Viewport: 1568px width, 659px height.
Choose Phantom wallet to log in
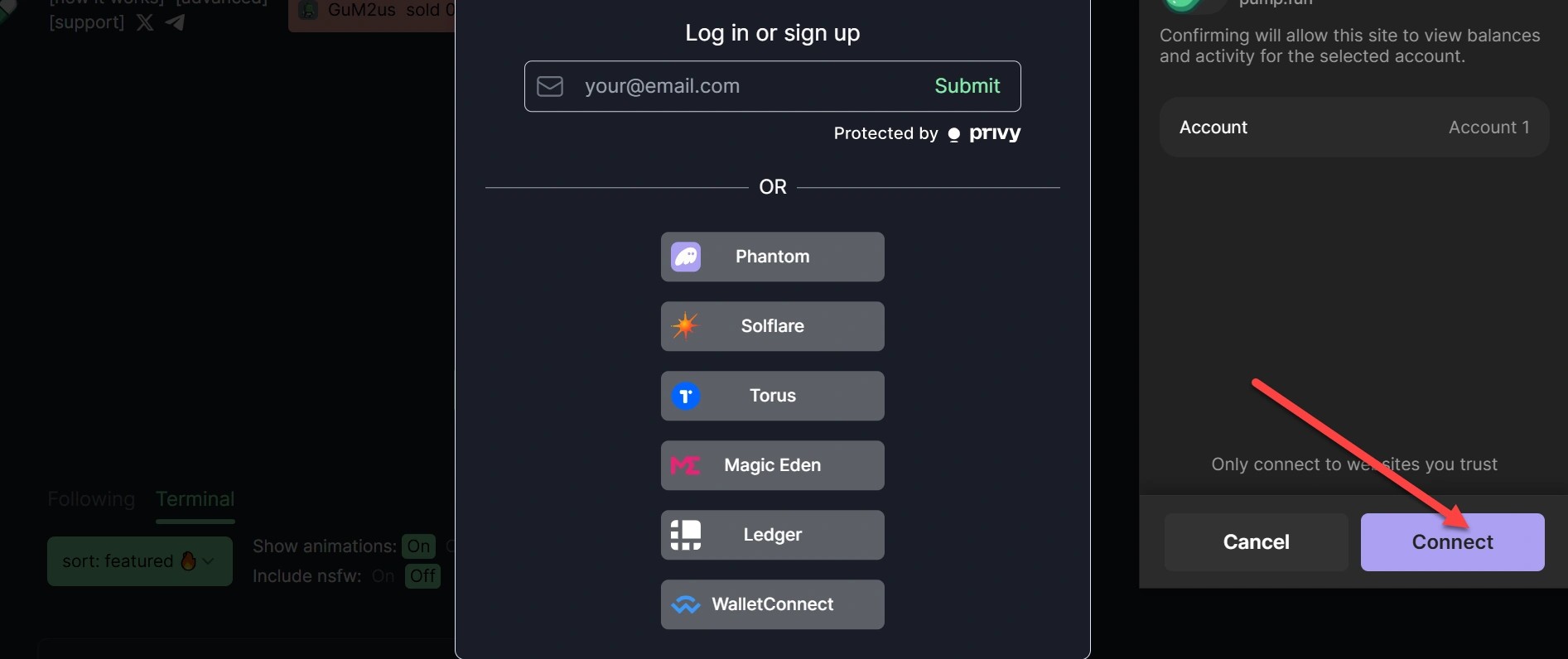click(772, 257)
